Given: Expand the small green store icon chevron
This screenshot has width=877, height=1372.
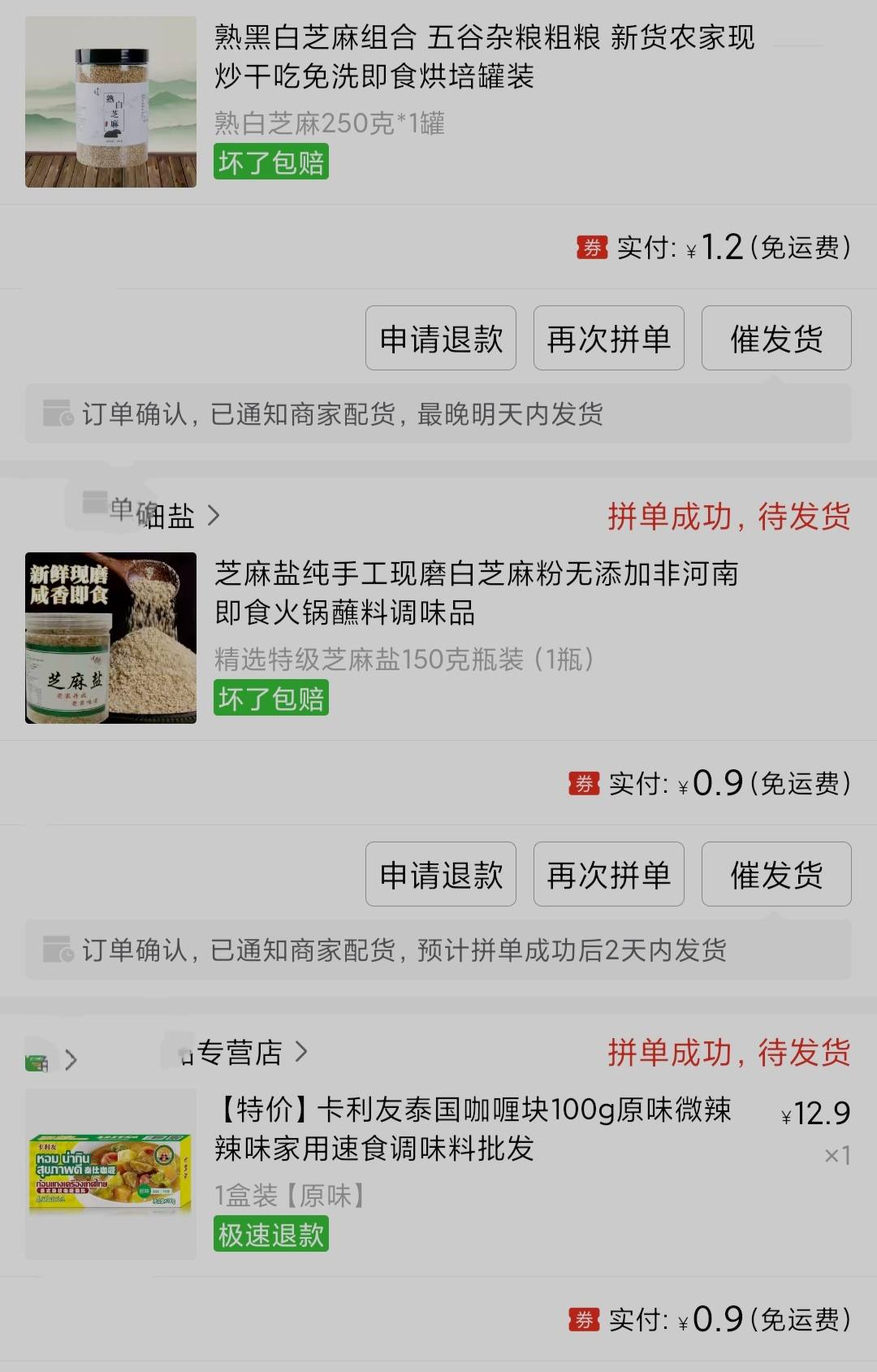Looking at the screenshot, I should pyautogui.click(x=71, y=1060).
